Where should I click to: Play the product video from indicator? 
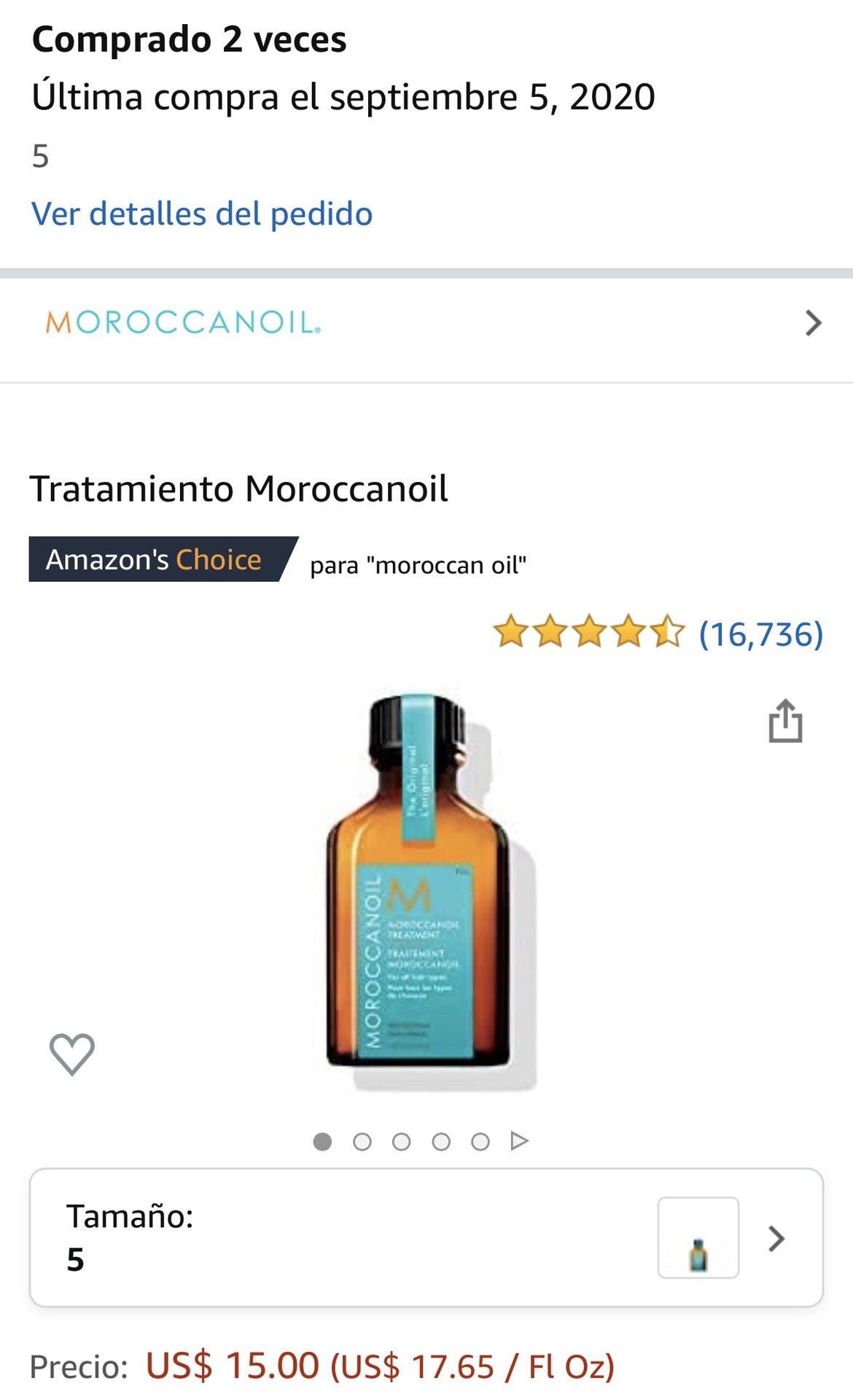pyautogui.click(x=519, y=1140)
